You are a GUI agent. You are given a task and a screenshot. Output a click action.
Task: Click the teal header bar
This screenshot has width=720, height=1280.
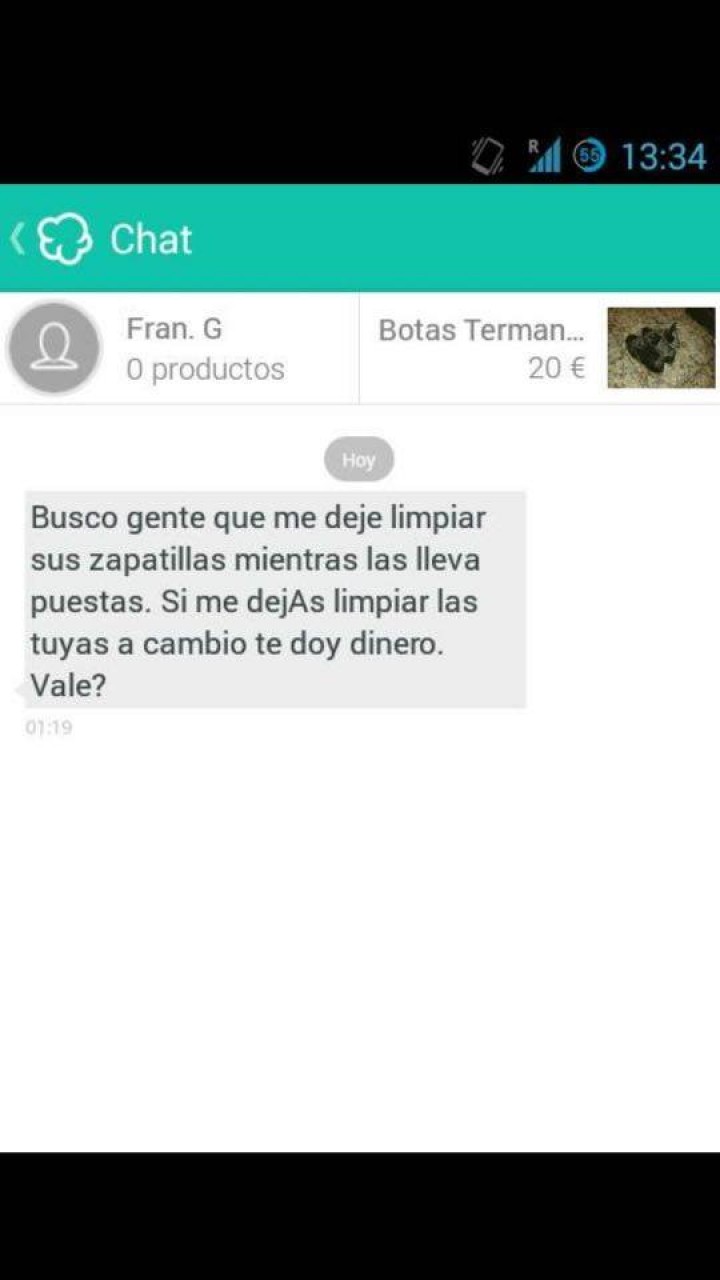(x=360, y=238)
